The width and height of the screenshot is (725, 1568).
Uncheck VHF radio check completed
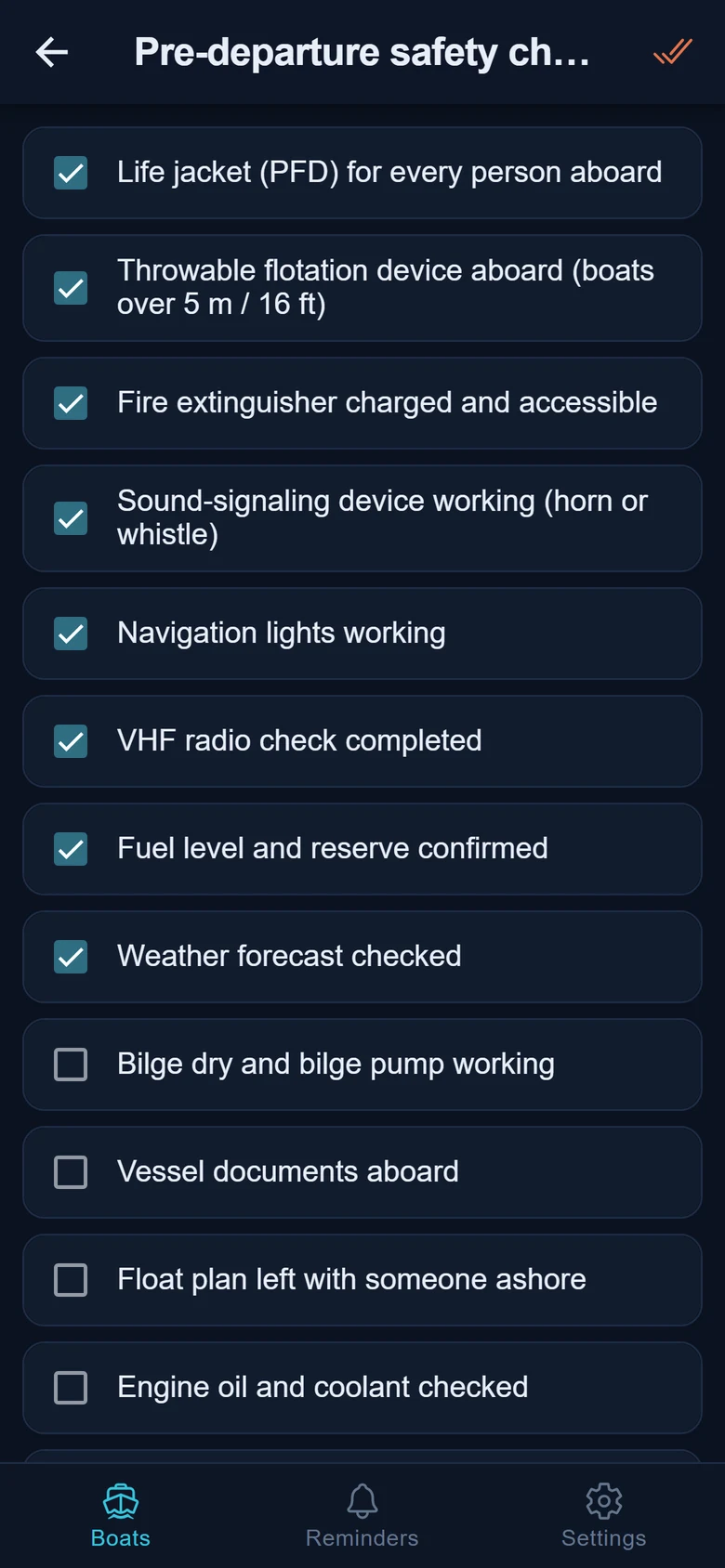click(x=71, y=741)
